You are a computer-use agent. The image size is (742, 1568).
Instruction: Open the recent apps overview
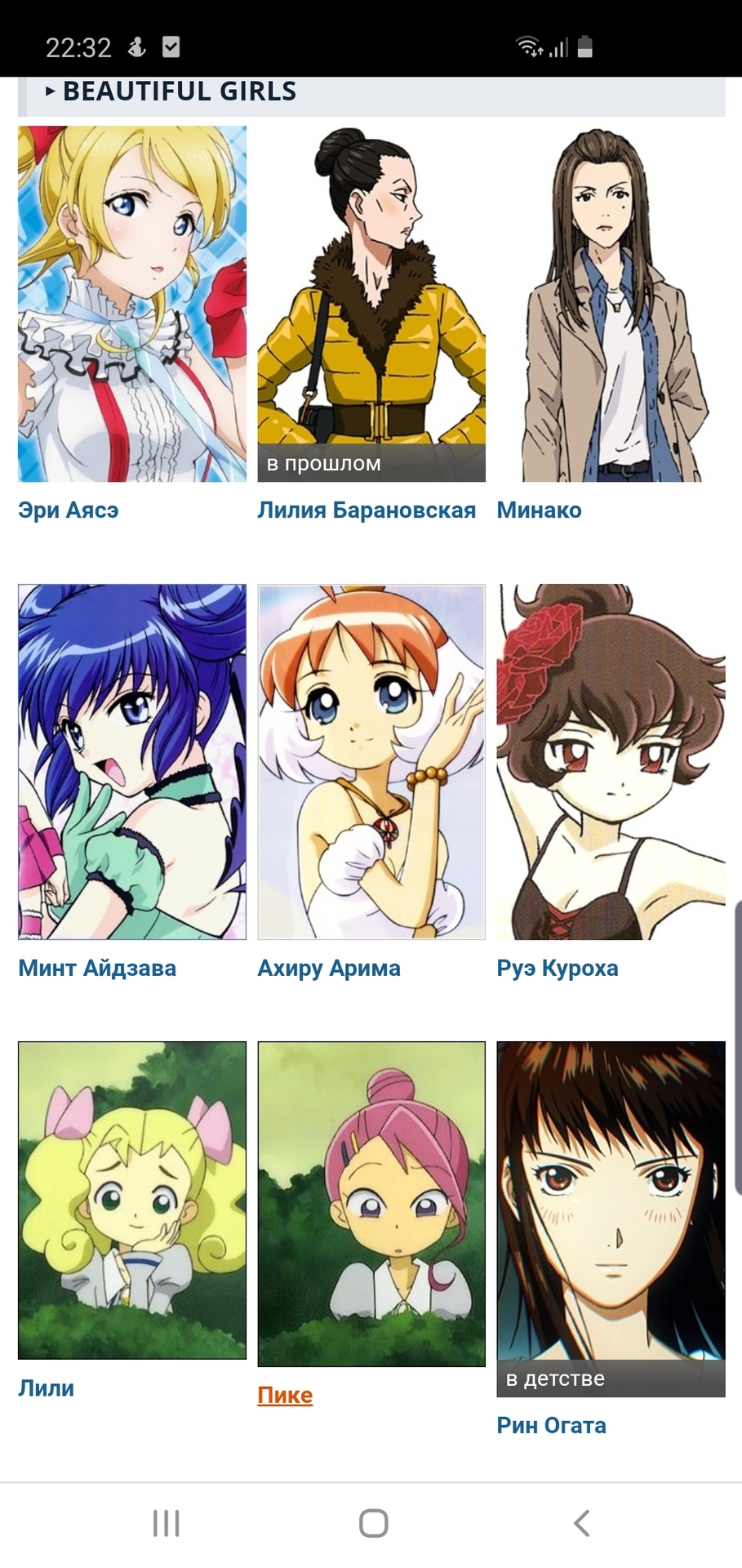[x=167, y=1523]
